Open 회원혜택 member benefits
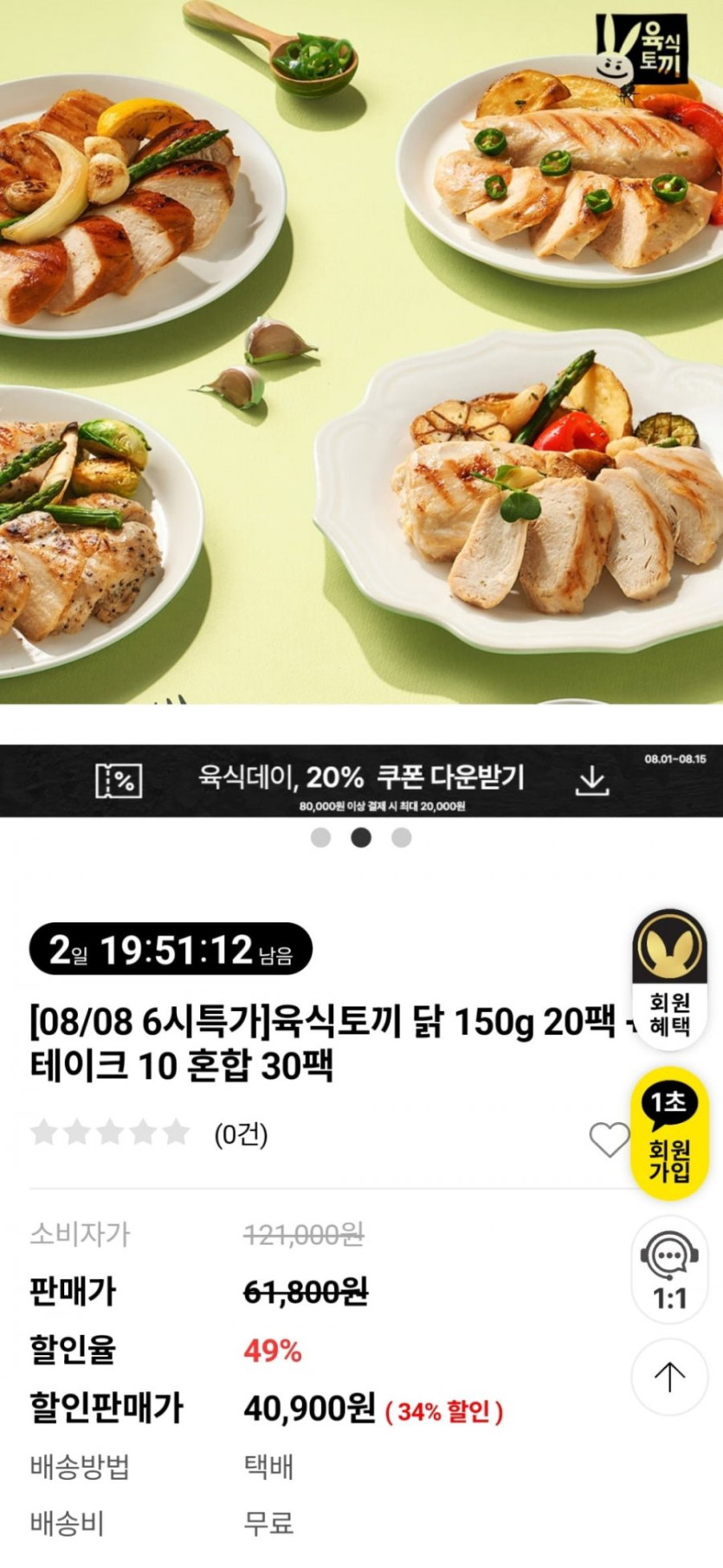The height and width of the screenshot is (1568, 723). coord(669,978)
